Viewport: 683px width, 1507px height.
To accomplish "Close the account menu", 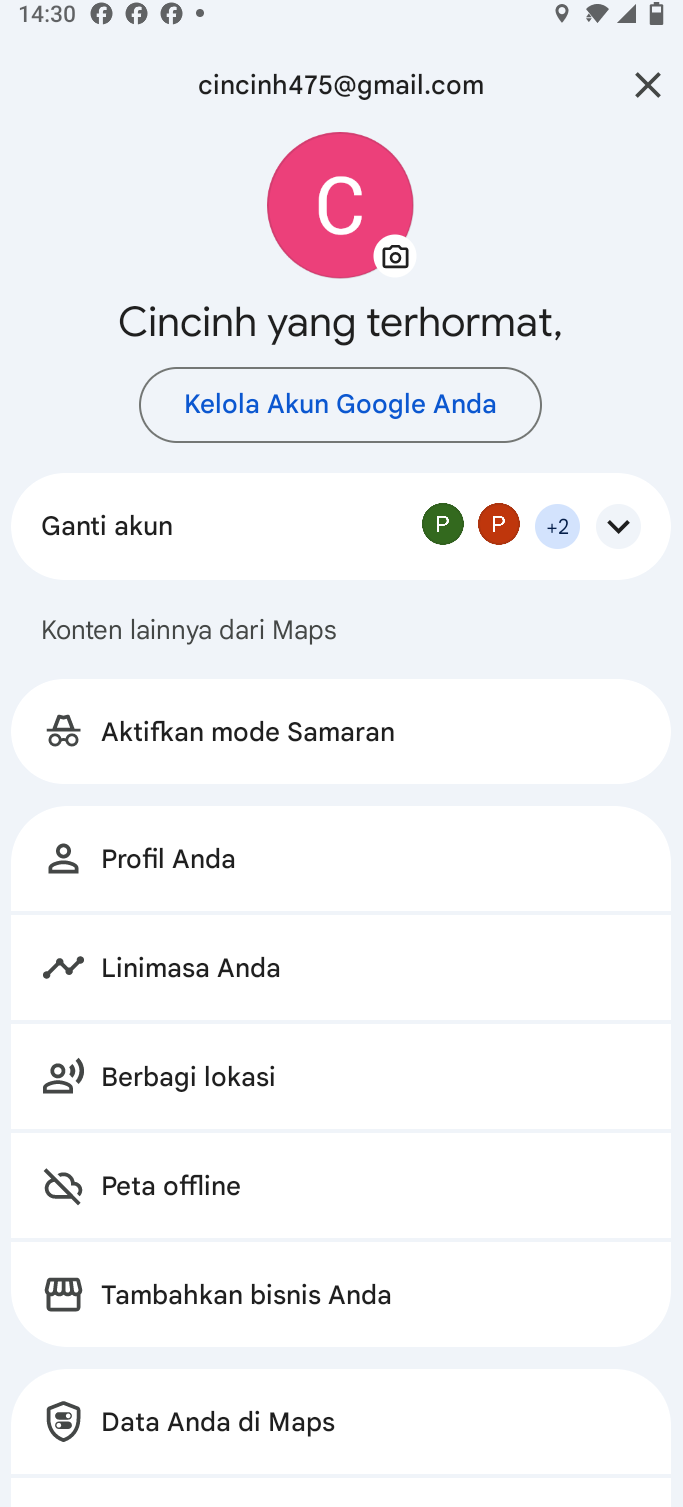I will coord(647,86).
